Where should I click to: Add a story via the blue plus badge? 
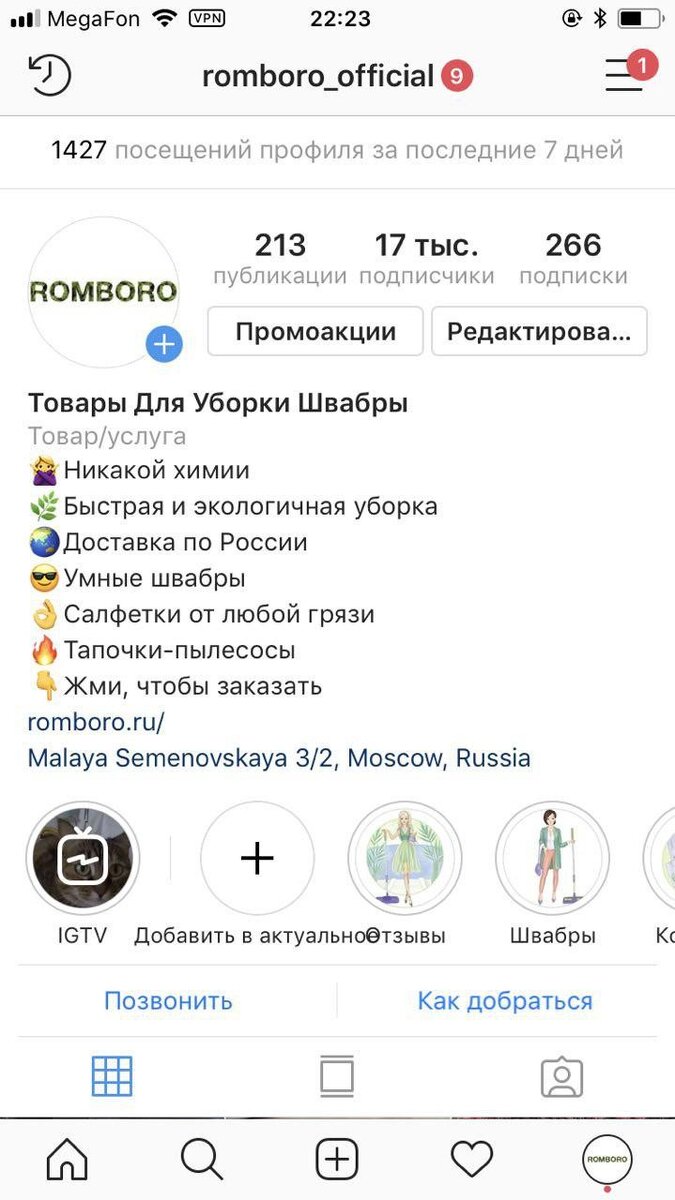[164, 345]
